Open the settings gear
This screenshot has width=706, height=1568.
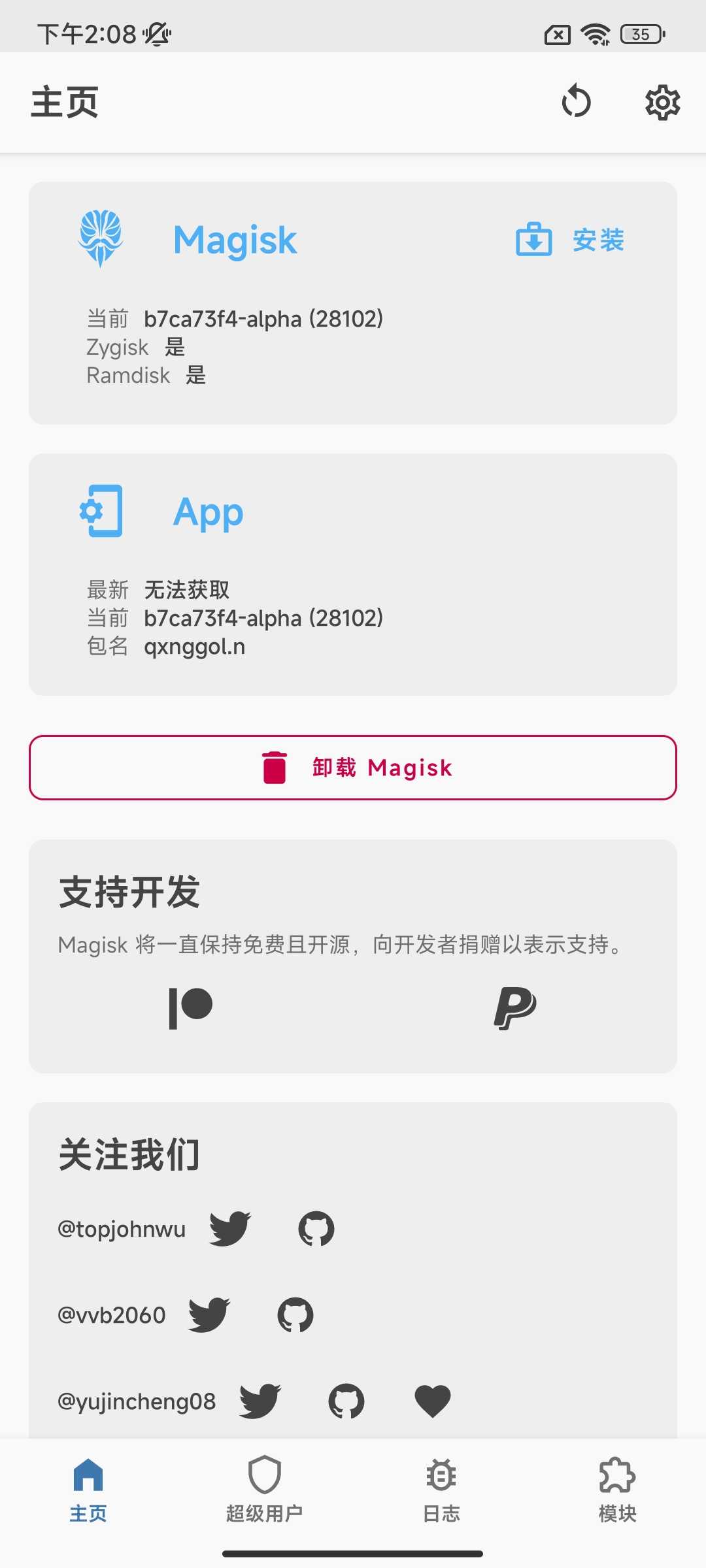[662, 102]
